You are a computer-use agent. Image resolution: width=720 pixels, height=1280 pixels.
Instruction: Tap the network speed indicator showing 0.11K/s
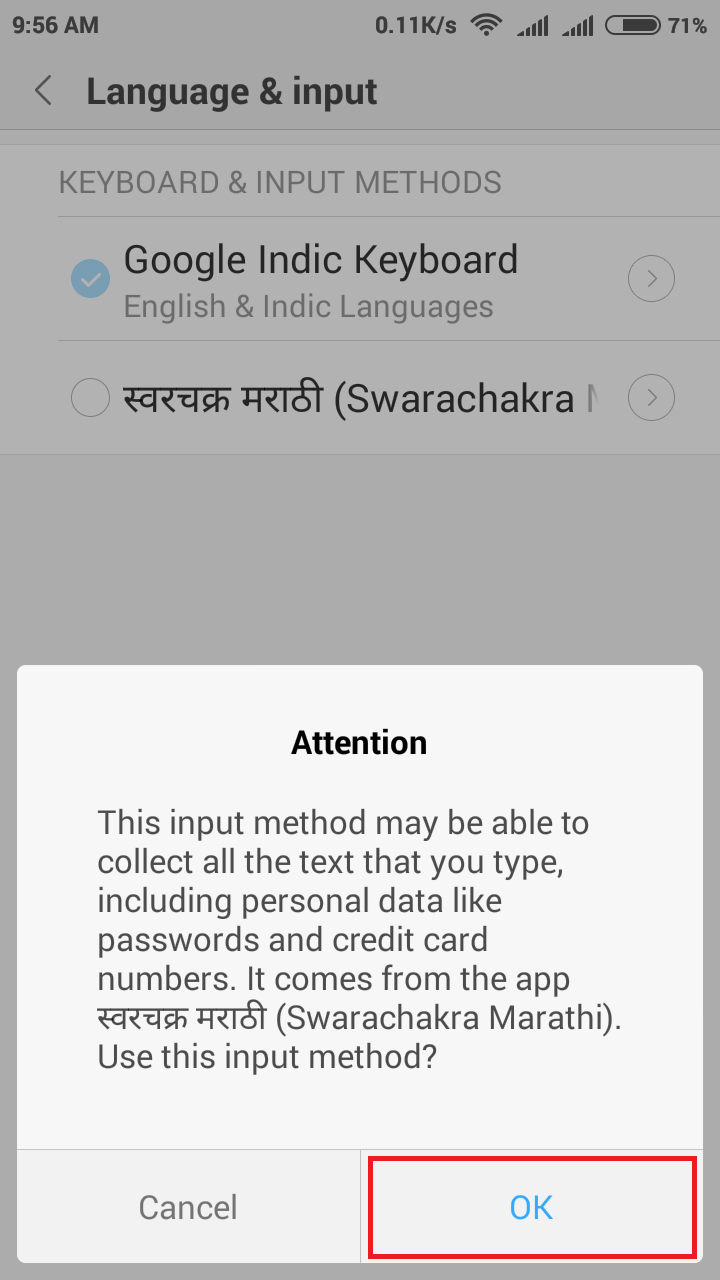[x=416, y=24]
